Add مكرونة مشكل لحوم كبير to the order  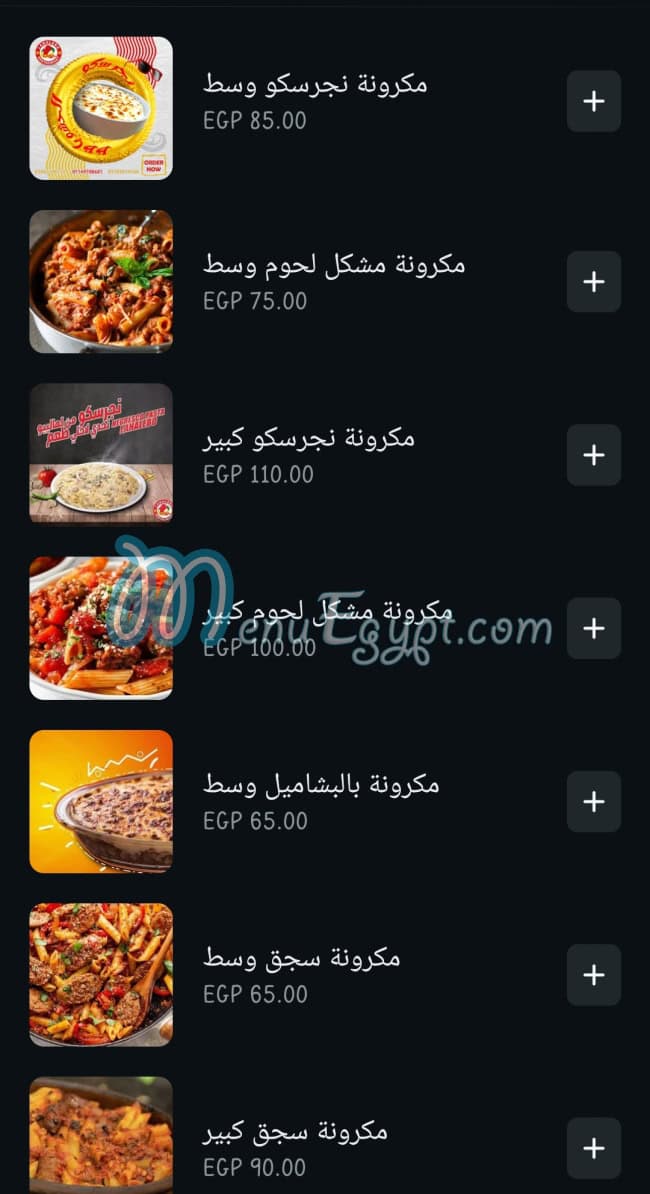[x=594, y=628]
